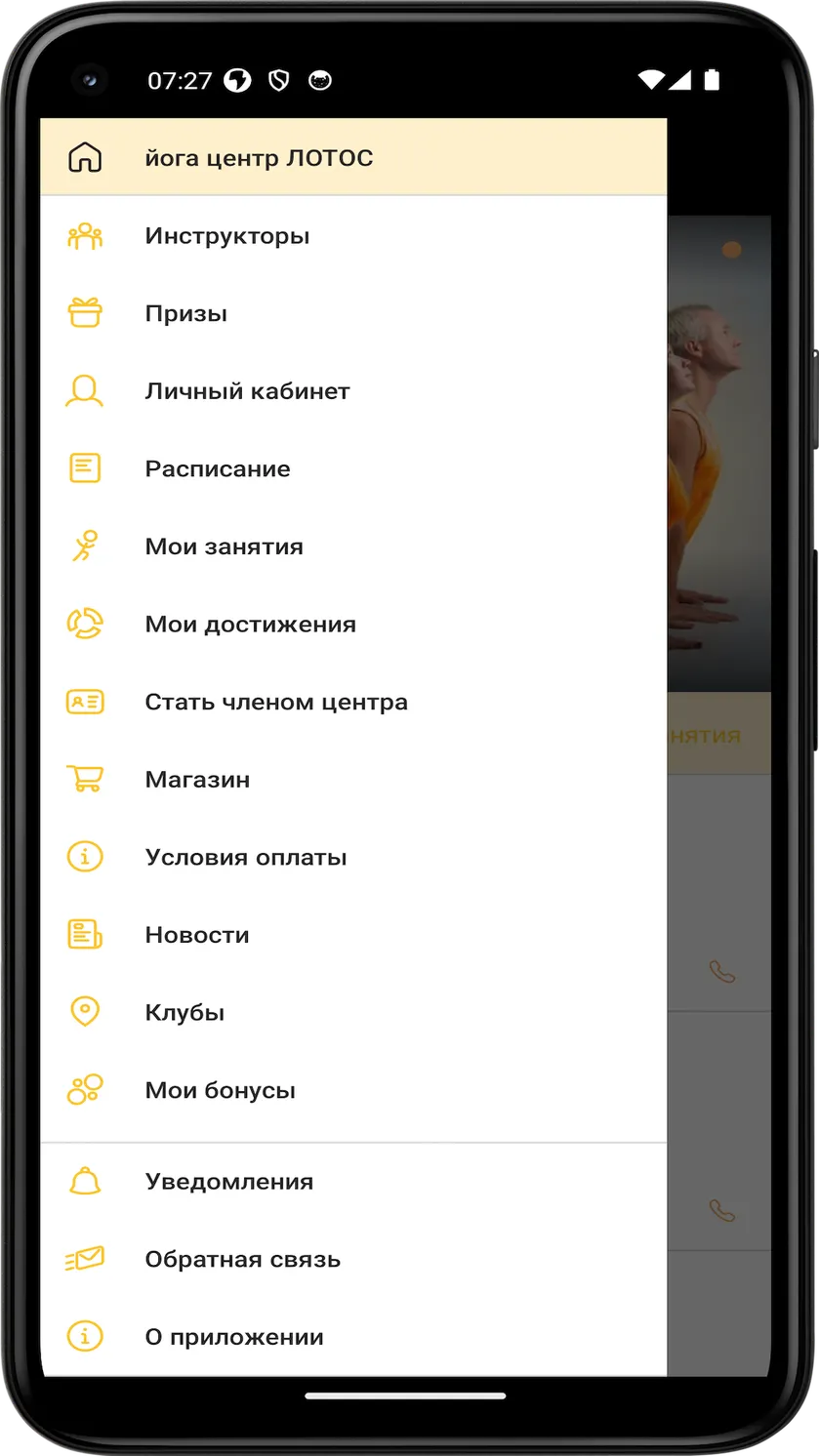Open йога центр ЛОТОС home item

(353, 157)
